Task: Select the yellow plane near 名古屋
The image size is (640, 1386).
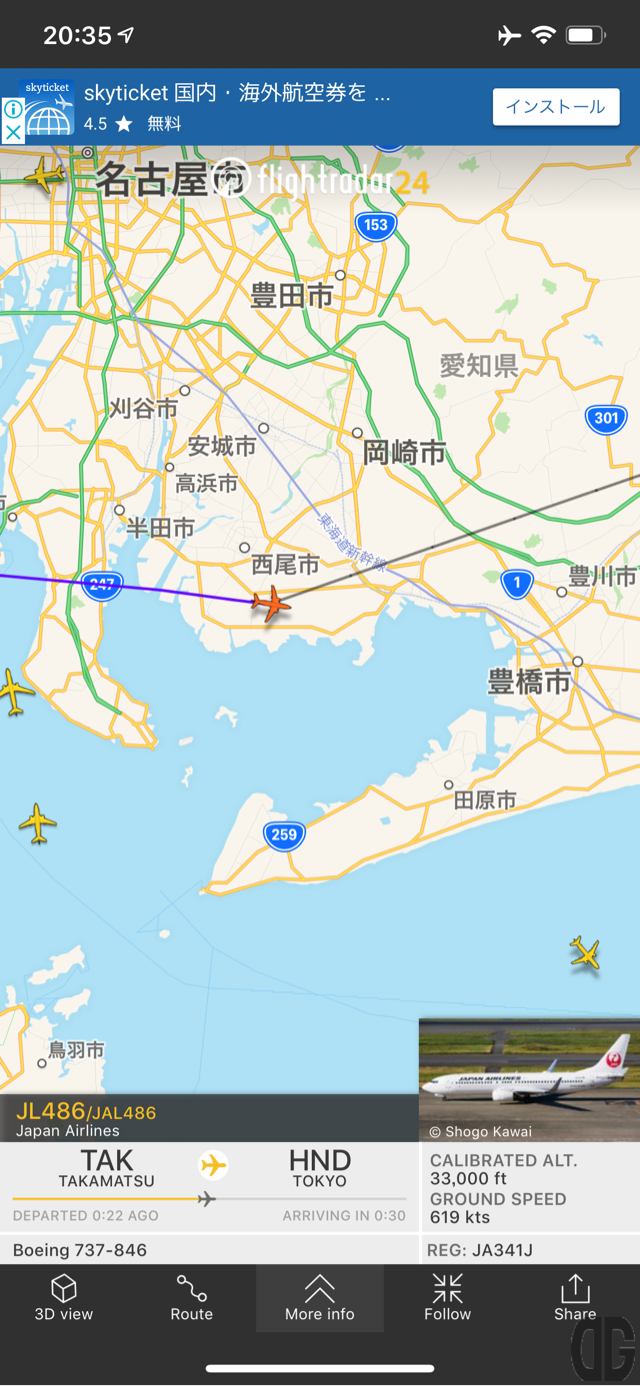Action: (x=44, y=177)
